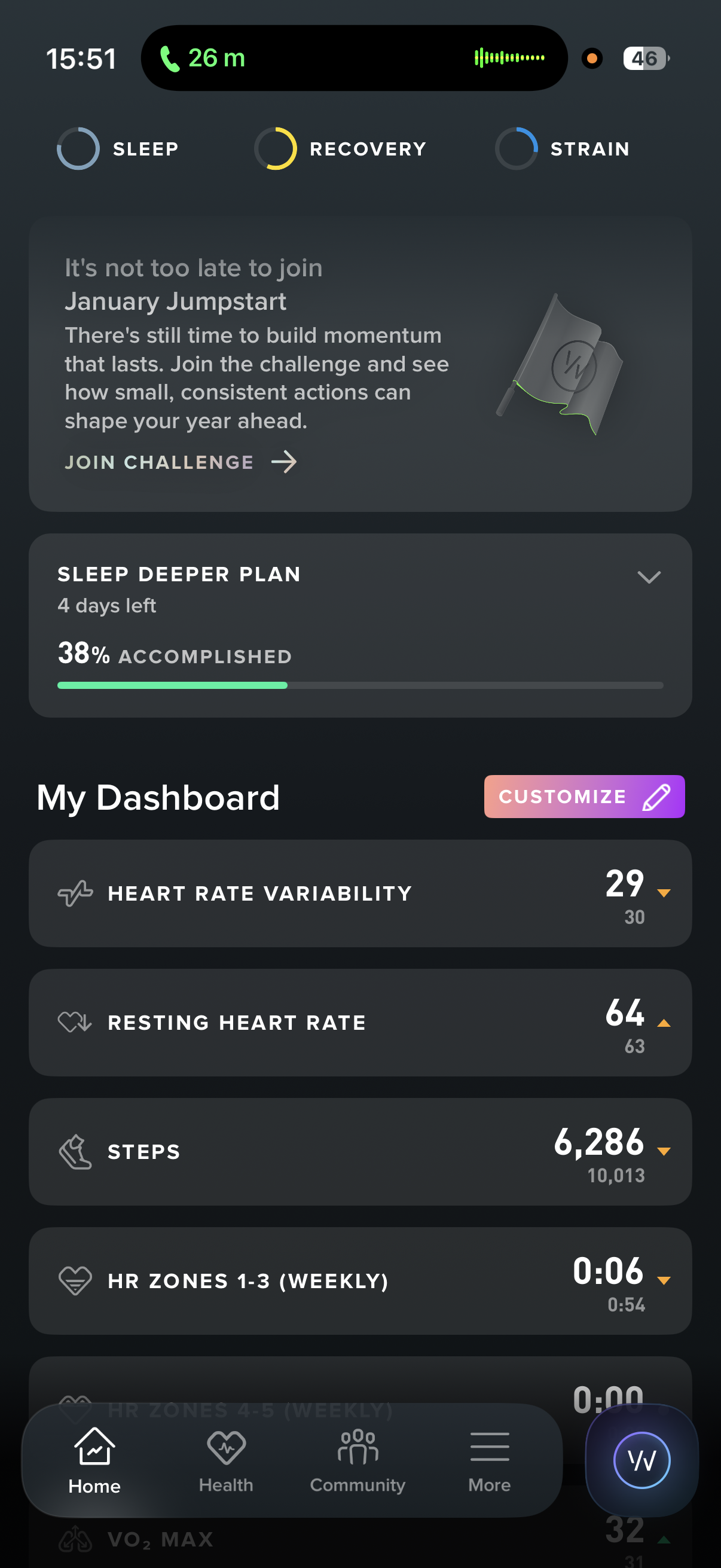Viewport: 721px width, 1568px height.
Task: Open the Steps metric
Action: 360,1152
